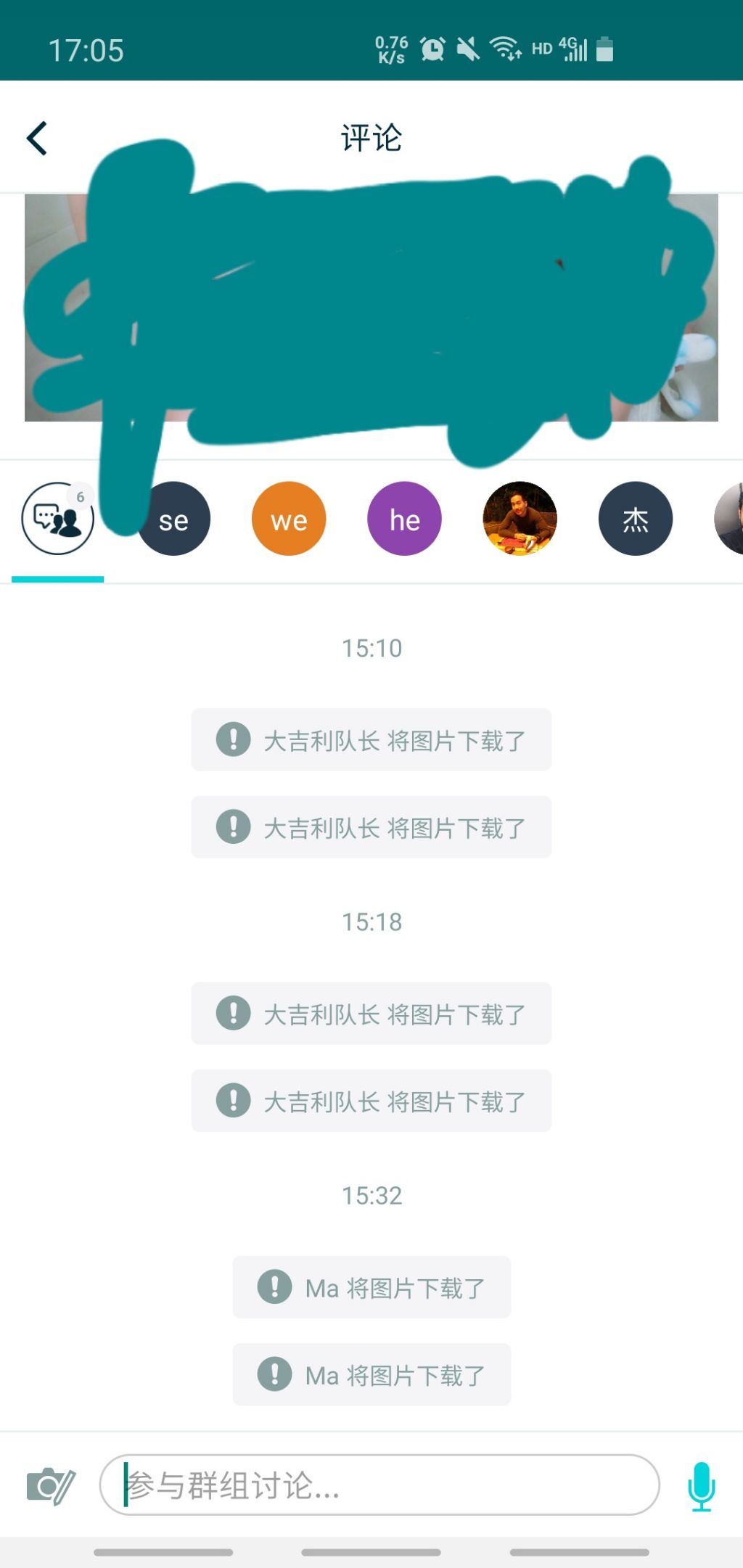Image resolution: width=743 pixels, height=1568 pixels.
Task: Focus the 参与群组讨论 message field
Action: (379, 1485)
